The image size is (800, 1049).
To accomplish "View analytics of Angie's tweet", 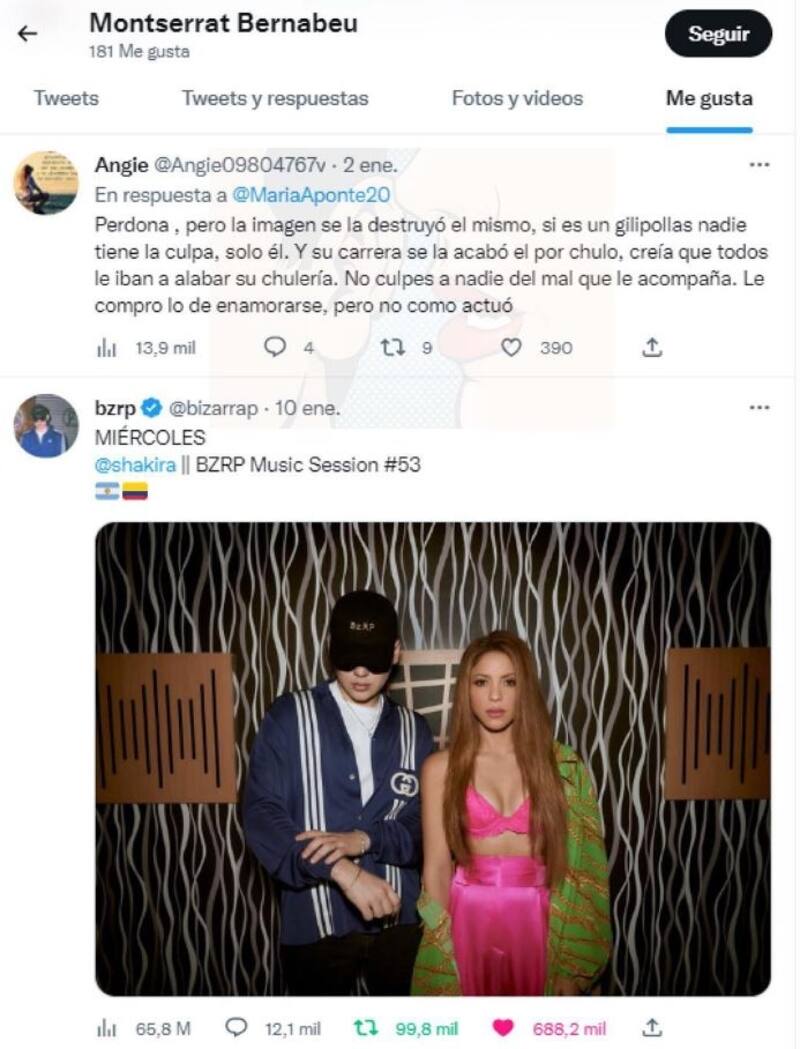I will (x=107, y=347).
